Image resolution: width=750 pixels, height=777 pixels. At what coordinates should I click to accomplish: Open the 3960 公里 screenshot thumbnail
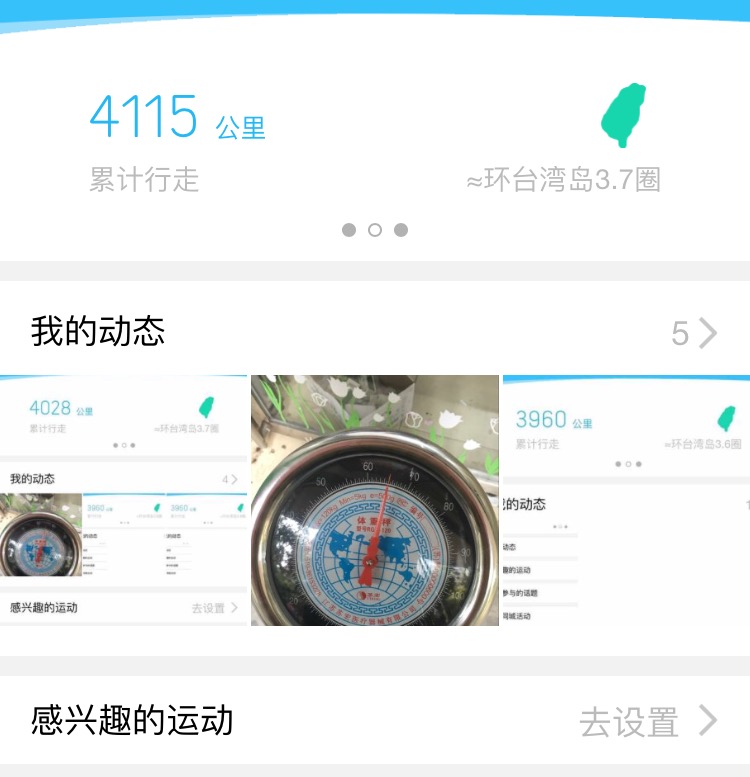pyautogui.click(x=626, y=500)
